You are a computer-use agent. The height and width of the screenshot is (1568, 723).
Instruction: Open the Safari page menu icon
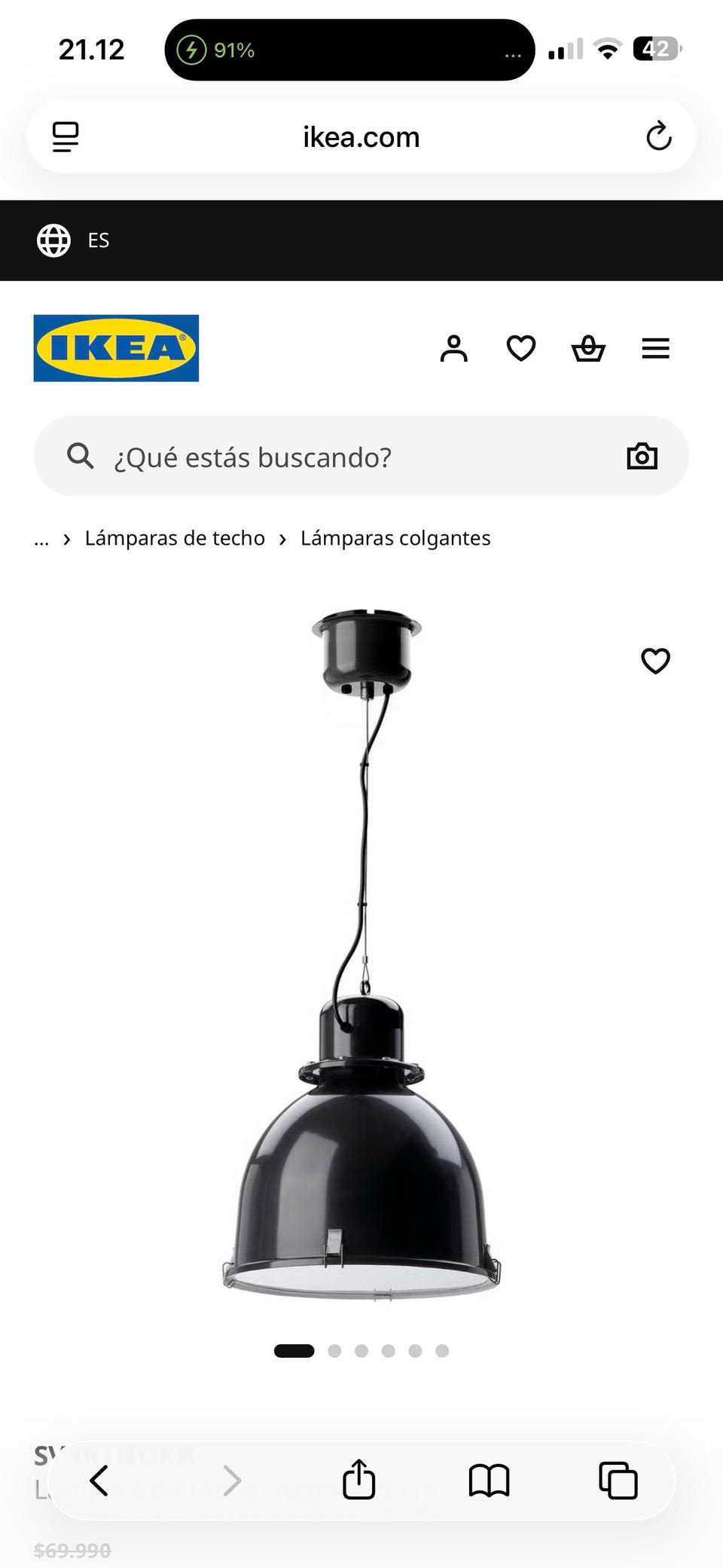[66, 137]
